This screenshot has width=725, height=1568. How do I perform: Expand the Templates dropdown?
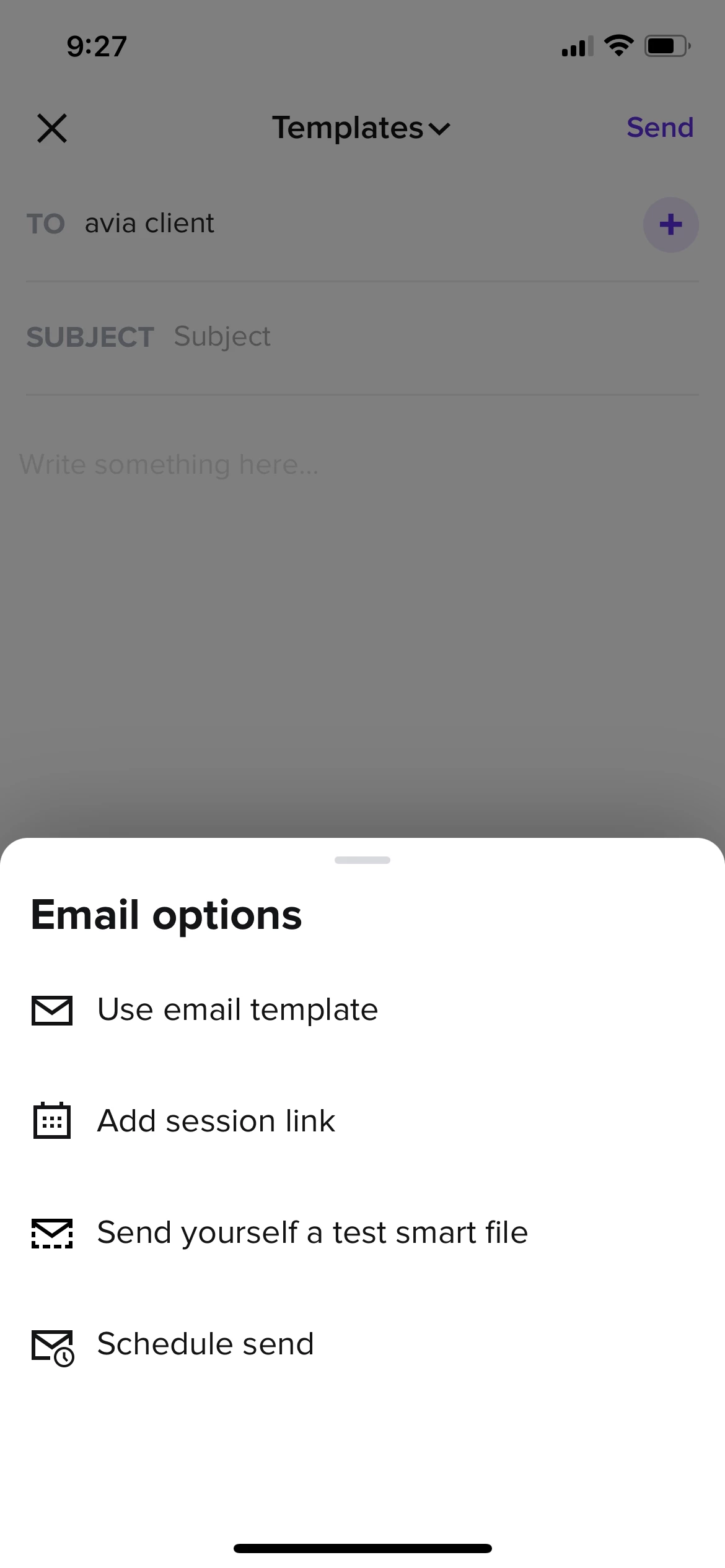(x=362, y=128)
